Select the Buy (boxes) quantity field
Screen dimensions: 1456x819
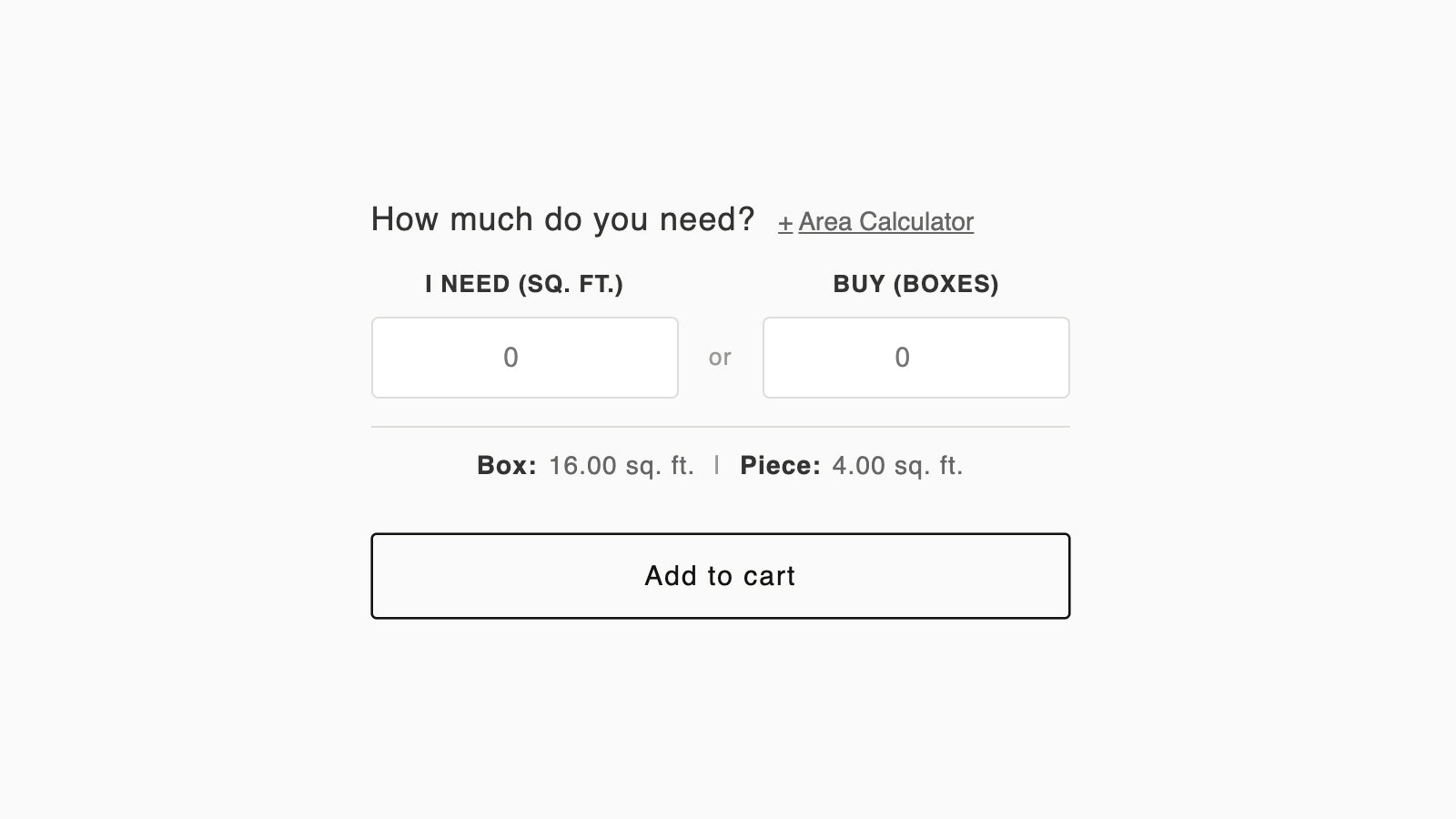tap(915, 358)
